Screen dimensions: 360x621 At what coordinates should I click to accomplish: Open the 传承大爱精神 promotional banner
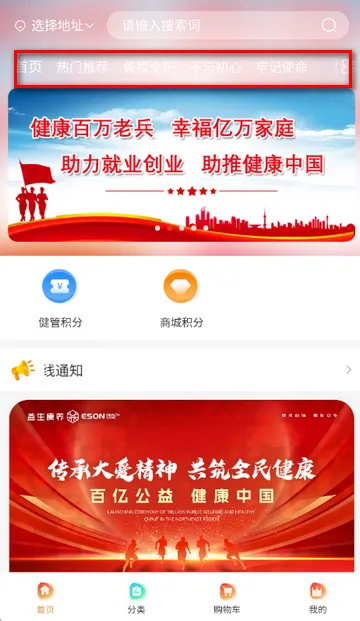point(181,486)
